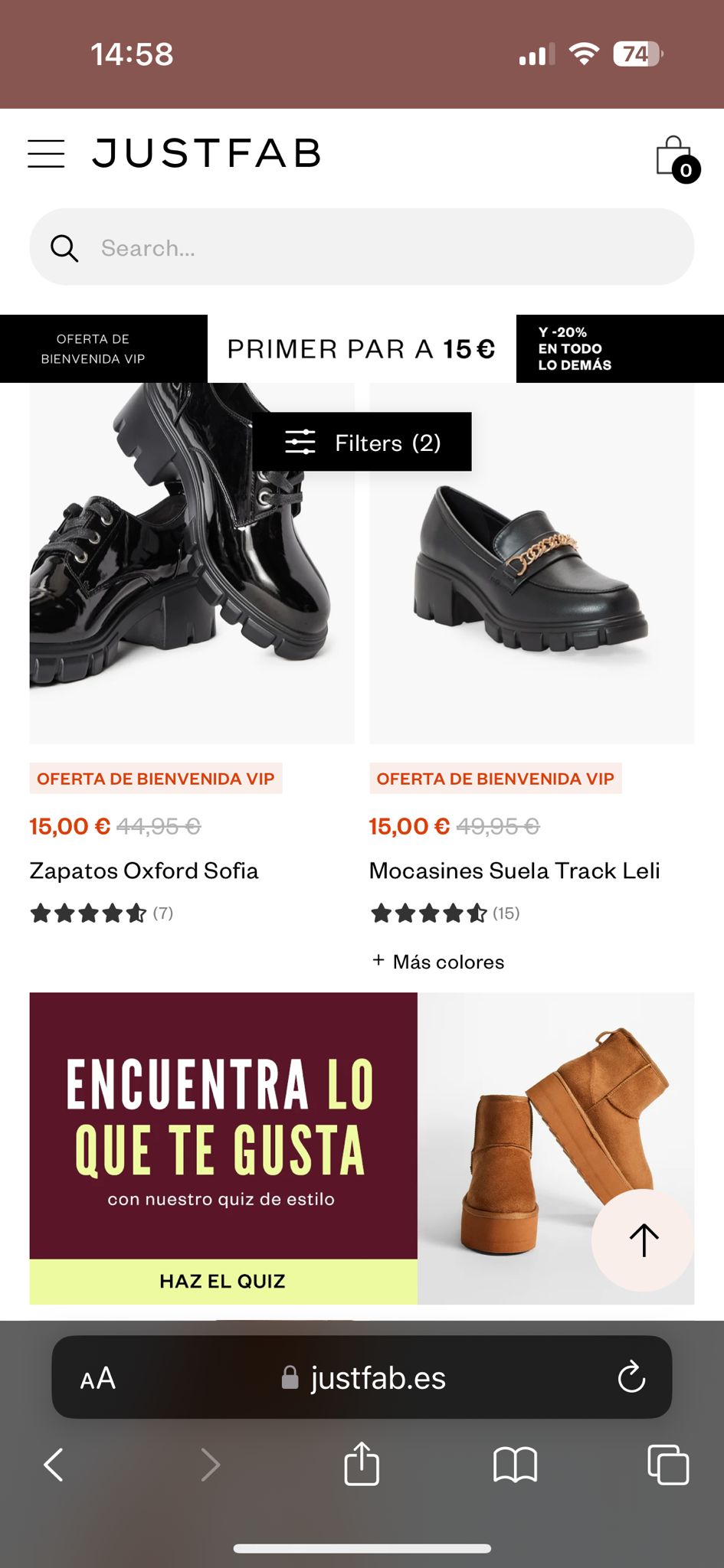Share this page from the toolbar
Screen dimensions: 724x1568
pyautogui.click(x=362, y=1463)
